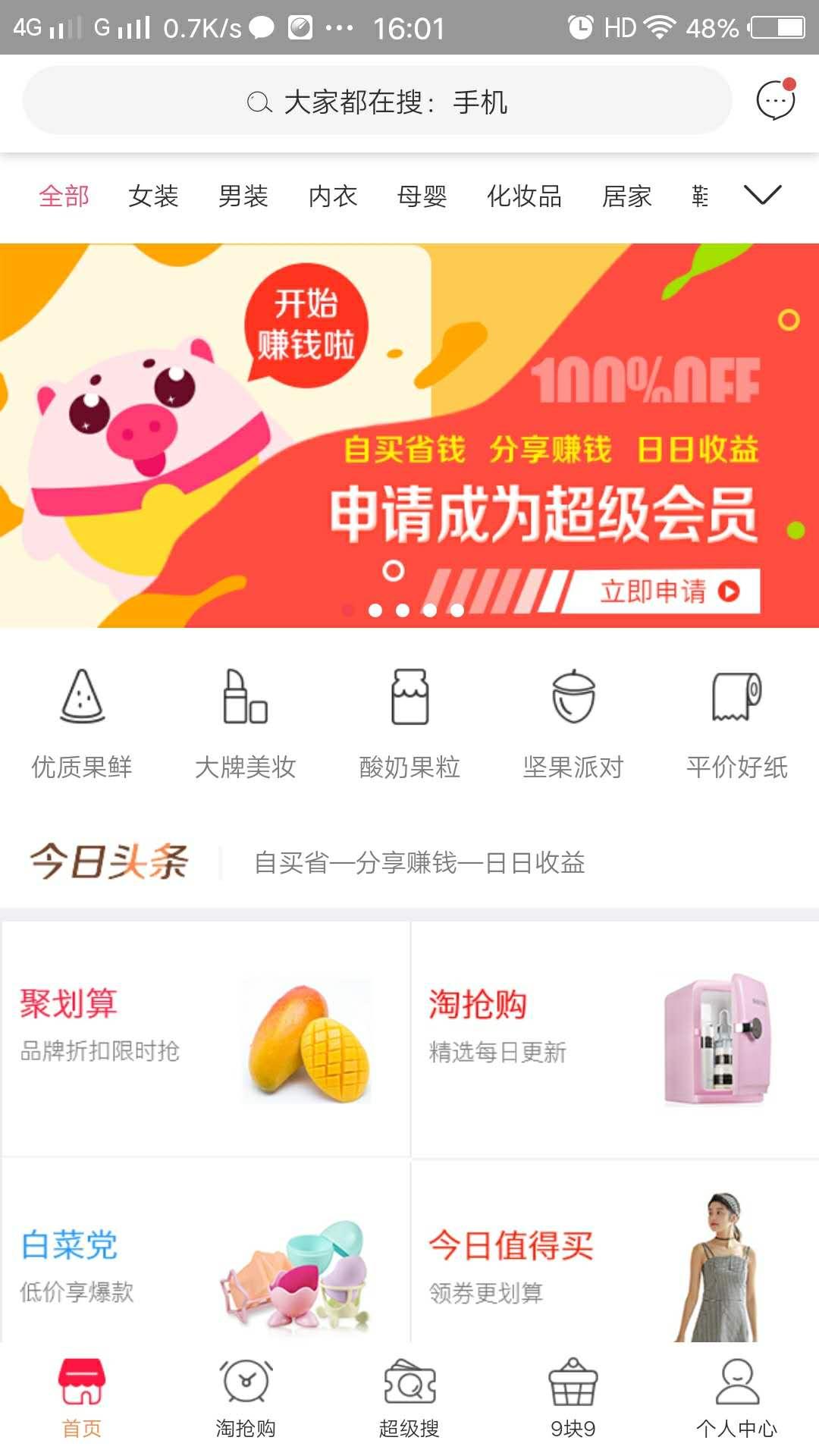This screenshot has height=1456, width=819.
Task: Open the 今日值得买 card
Action: [615, 1251]
